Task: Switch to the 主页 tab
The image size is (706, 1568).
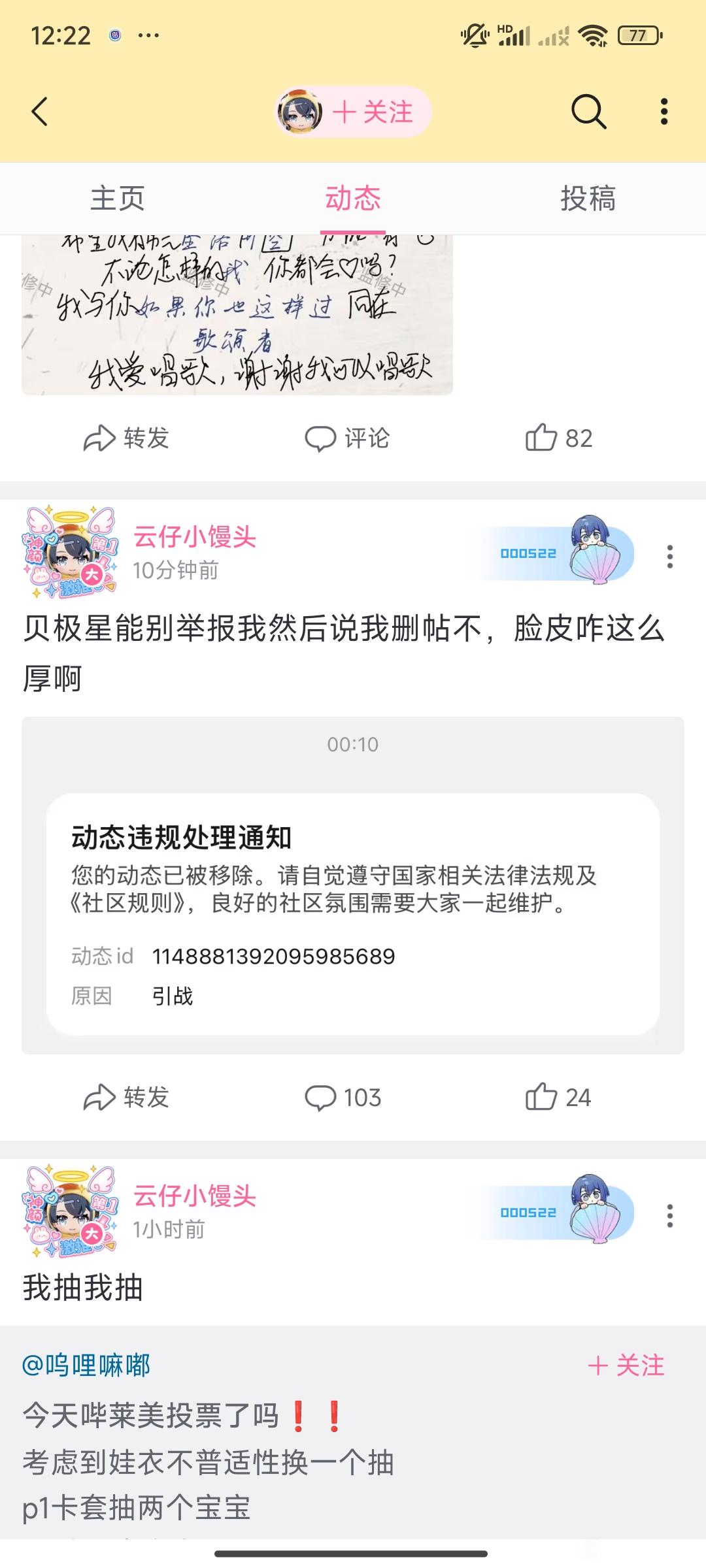Action: click(118, 199)
